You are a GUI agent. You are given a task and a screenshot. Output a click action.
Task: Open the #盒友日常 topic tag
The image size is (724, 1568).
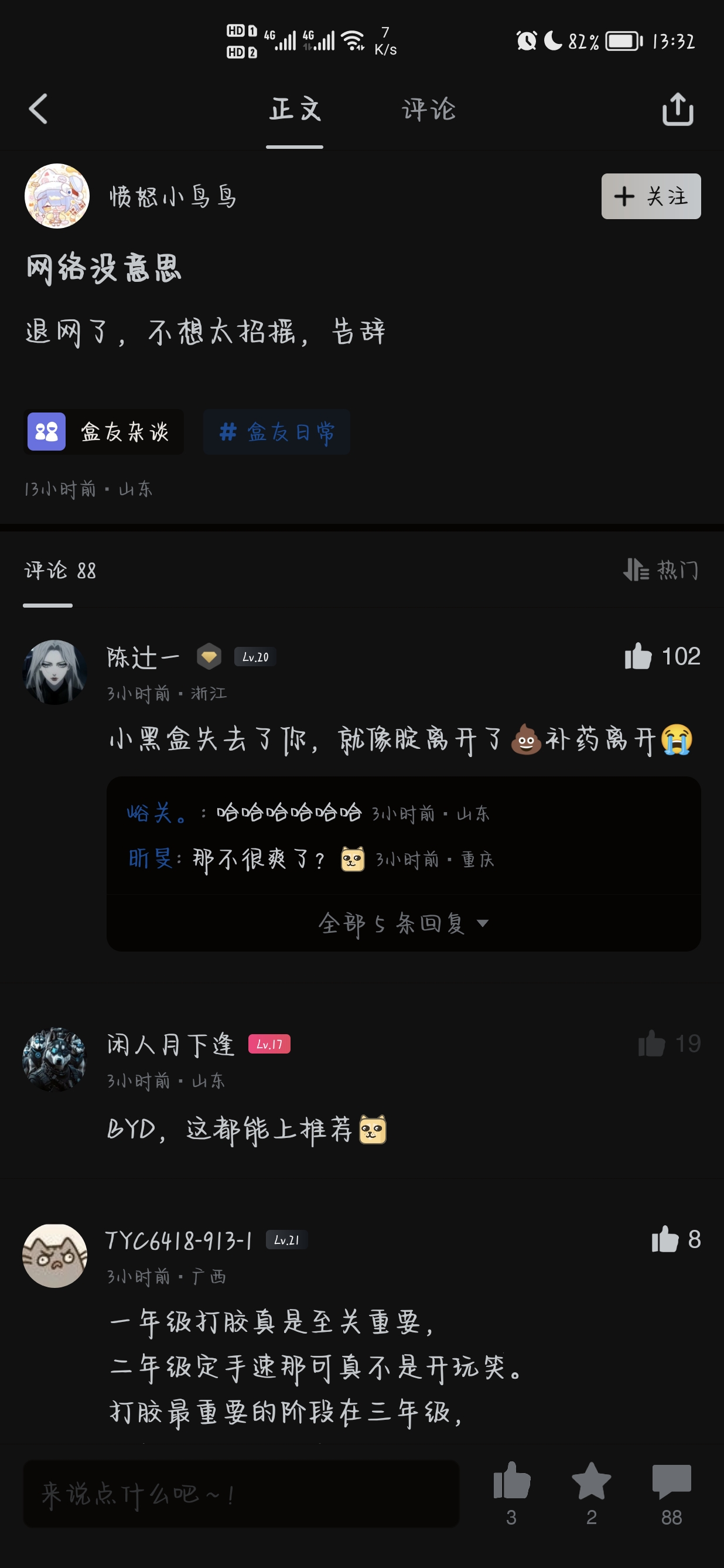(x=277, y=432)
